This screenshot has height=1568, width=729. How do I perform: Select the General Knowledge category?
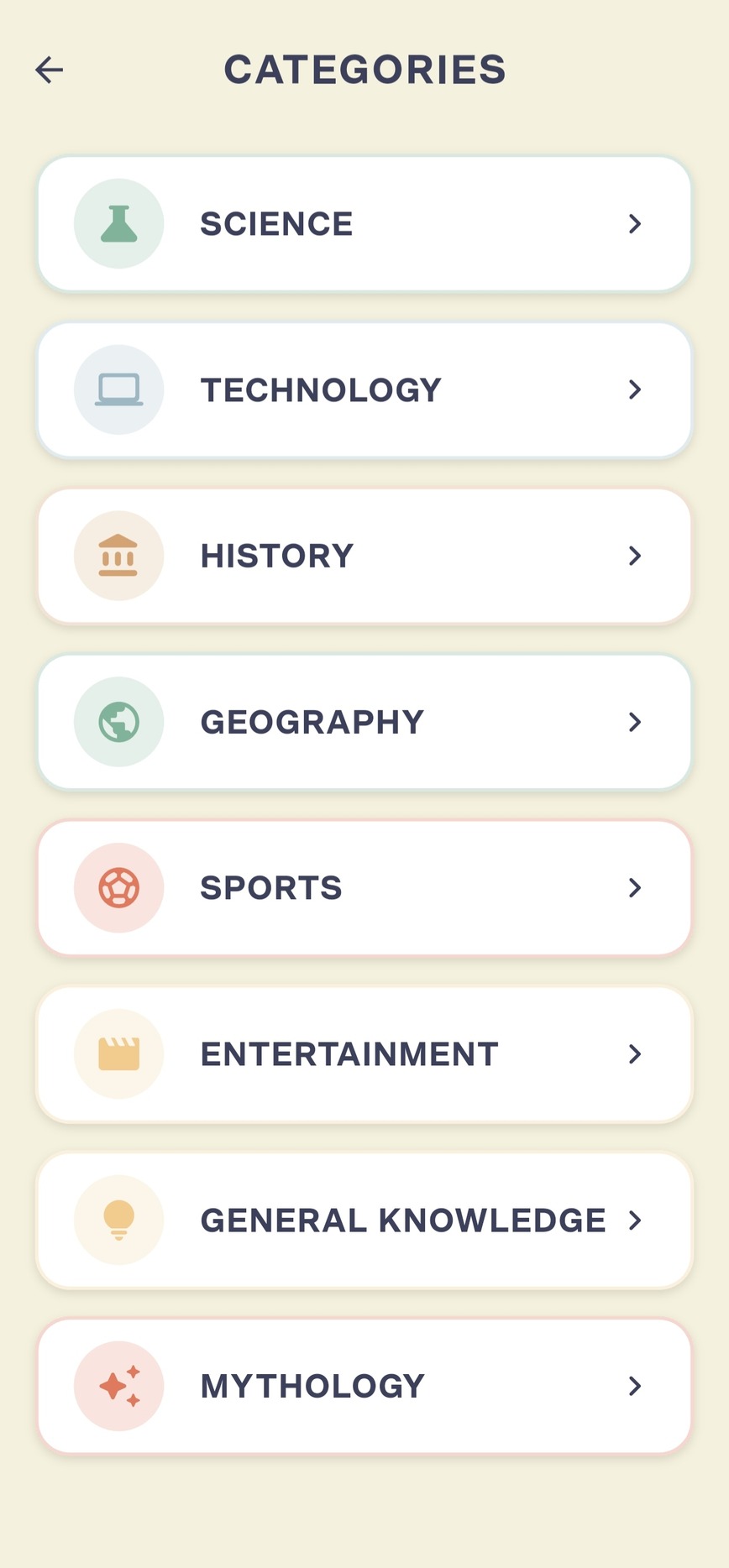coord(364,1220)
